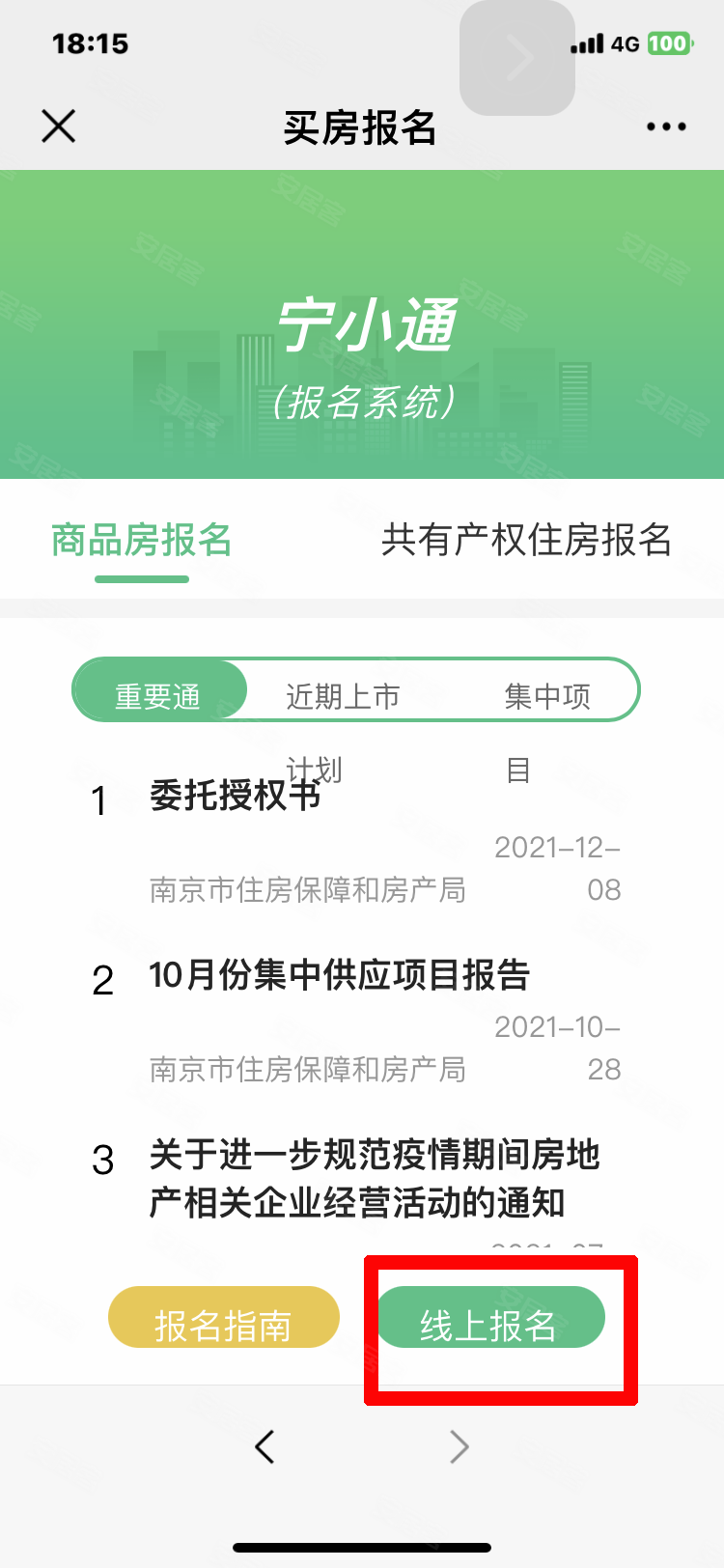Open 10月份集中供应项目报告
724x1568 pixels.
(339, 975)
